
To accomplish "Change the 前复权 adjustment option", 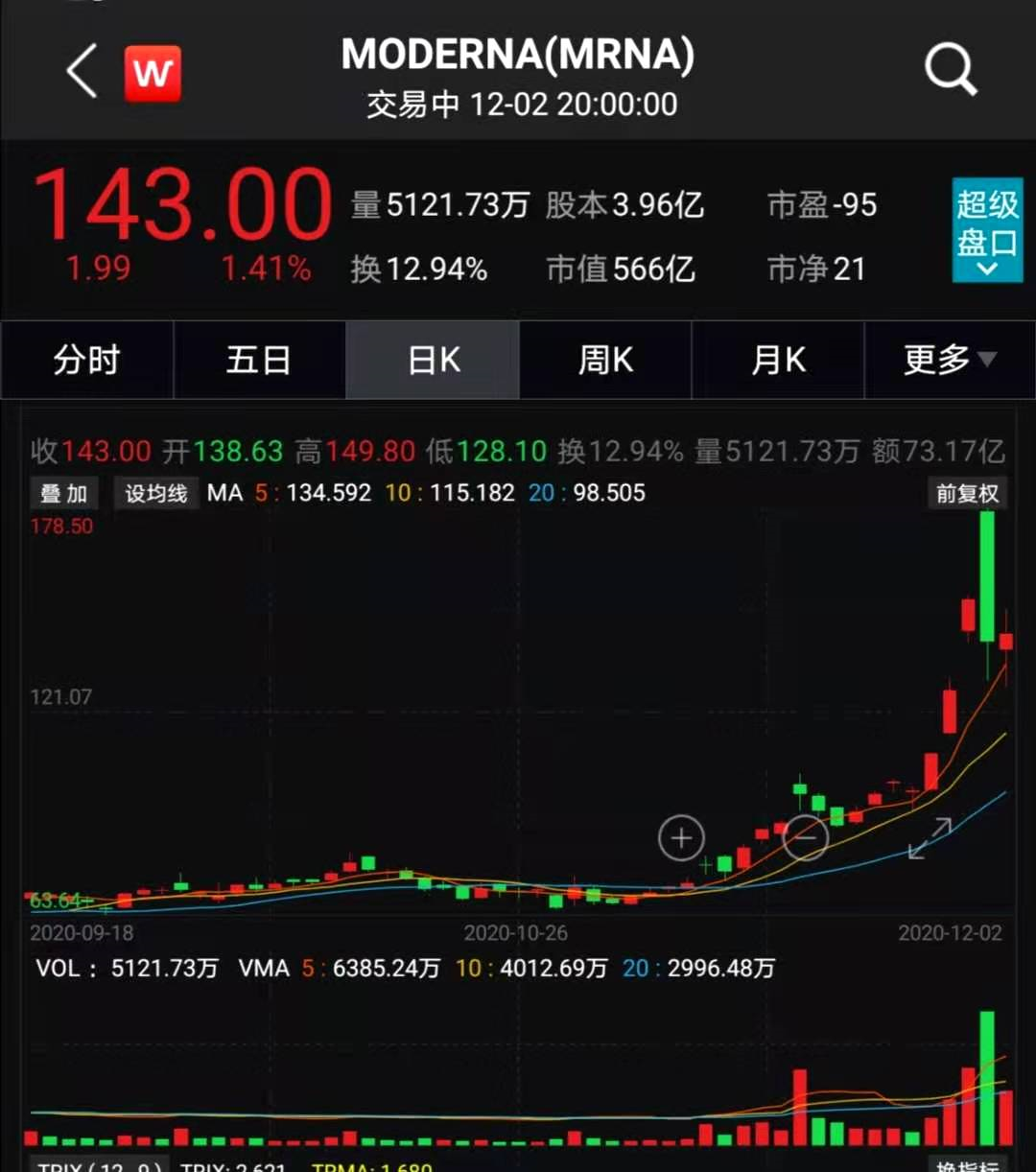I will 967,494.
